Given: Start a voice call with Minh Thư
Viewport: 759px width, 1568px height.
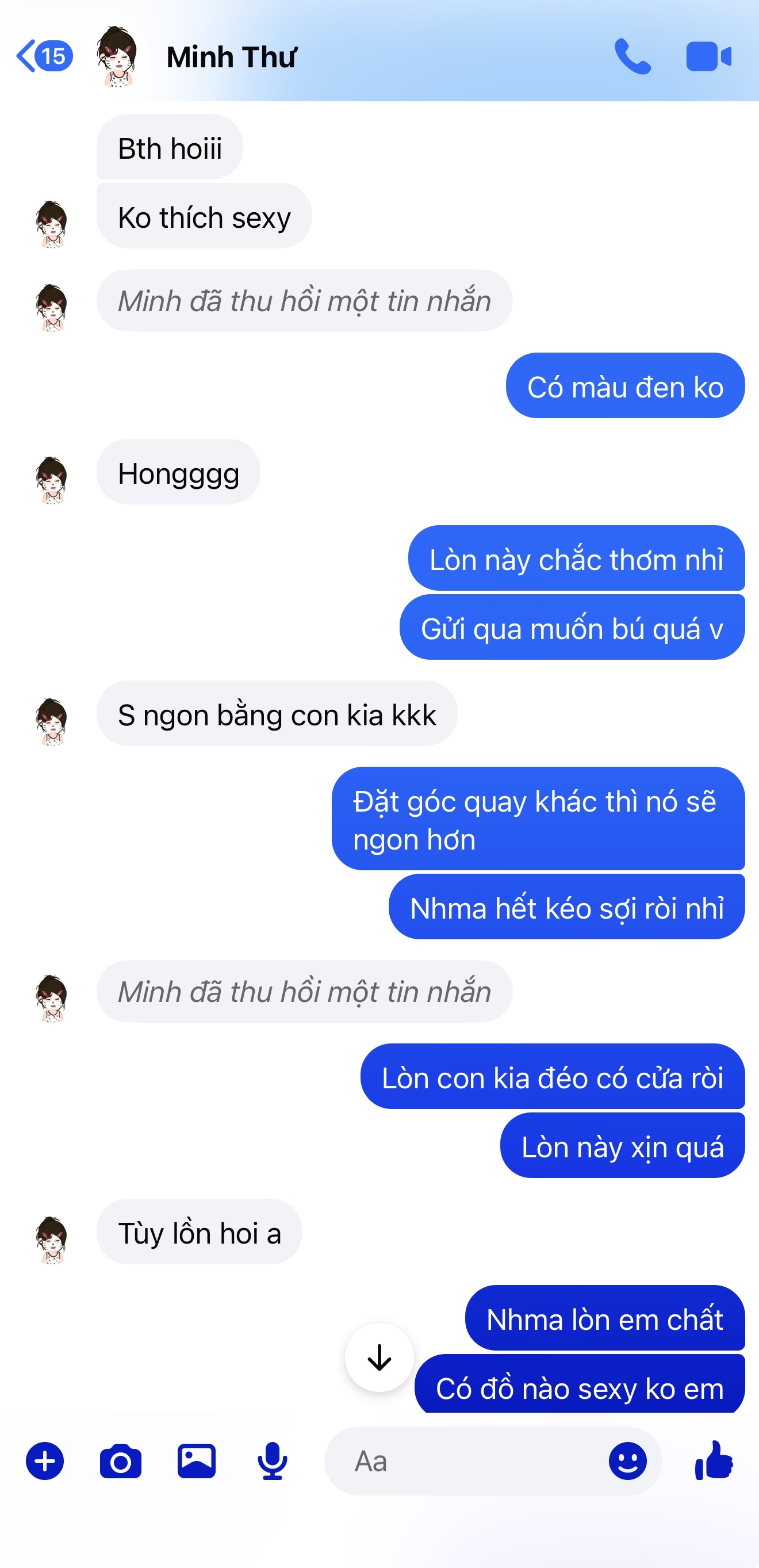Looking at the screenshot, I should [632, 56].
